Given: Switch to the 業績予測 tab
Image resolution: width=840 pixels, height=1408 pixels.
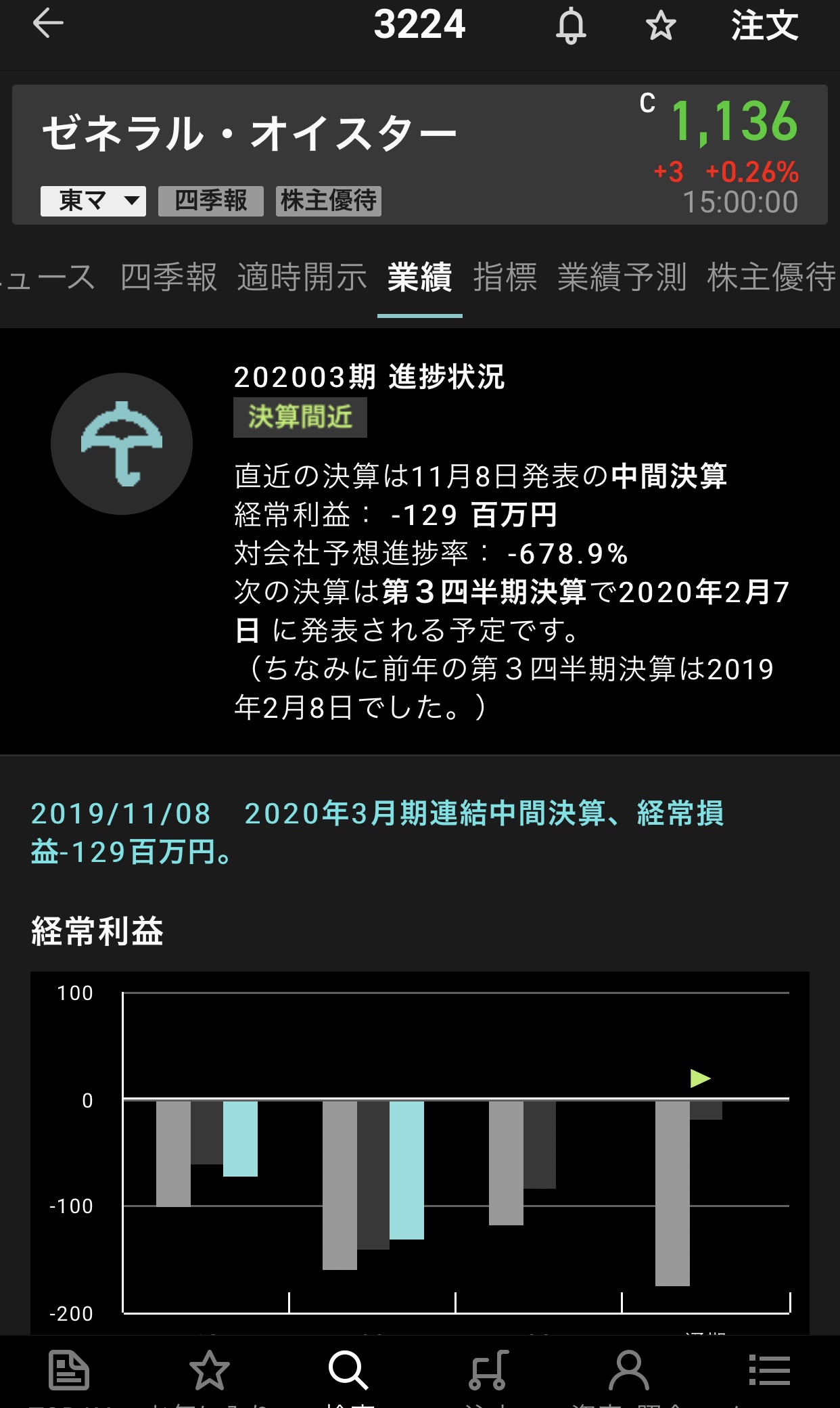Looking at the screenshot, I should pos(622,277).
